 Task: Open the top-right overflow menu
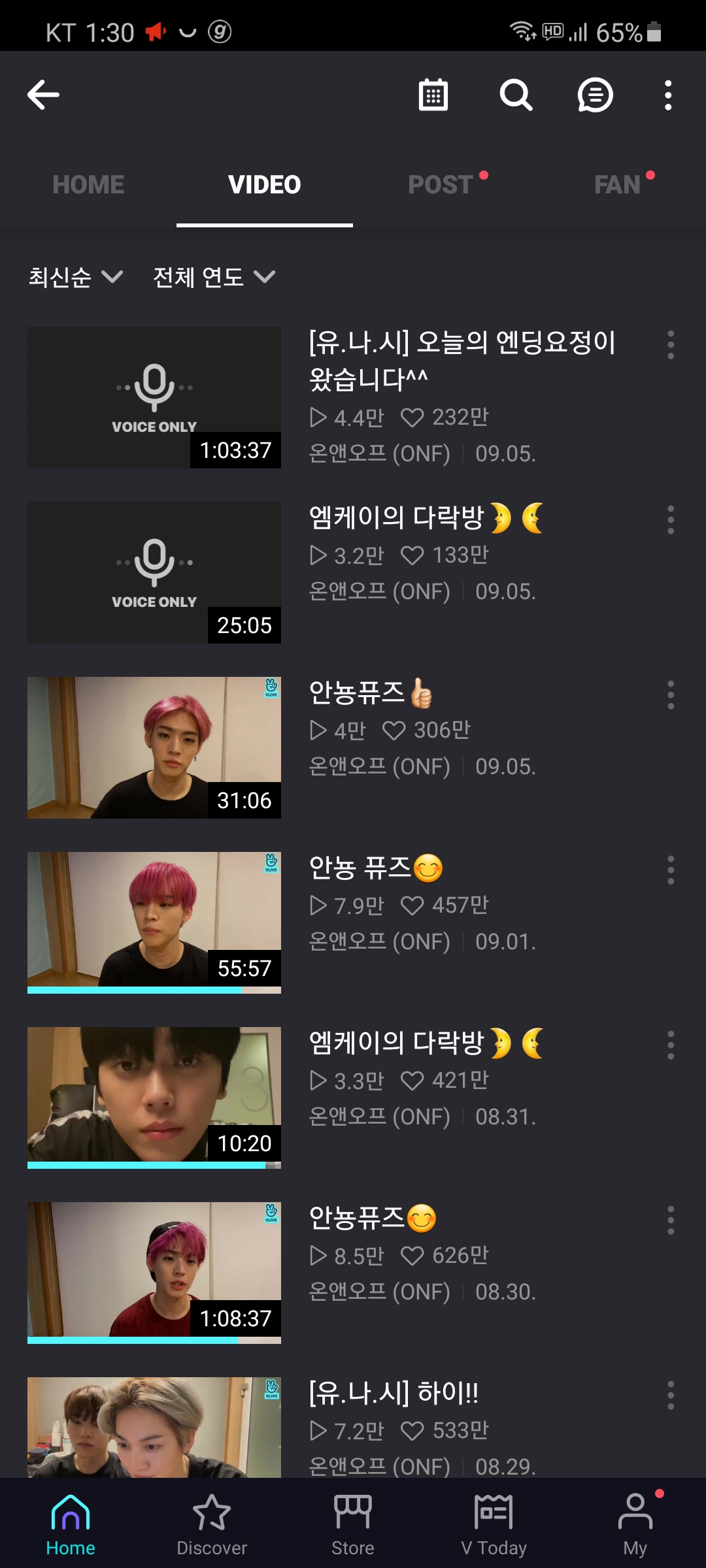(x=668, y=95)
